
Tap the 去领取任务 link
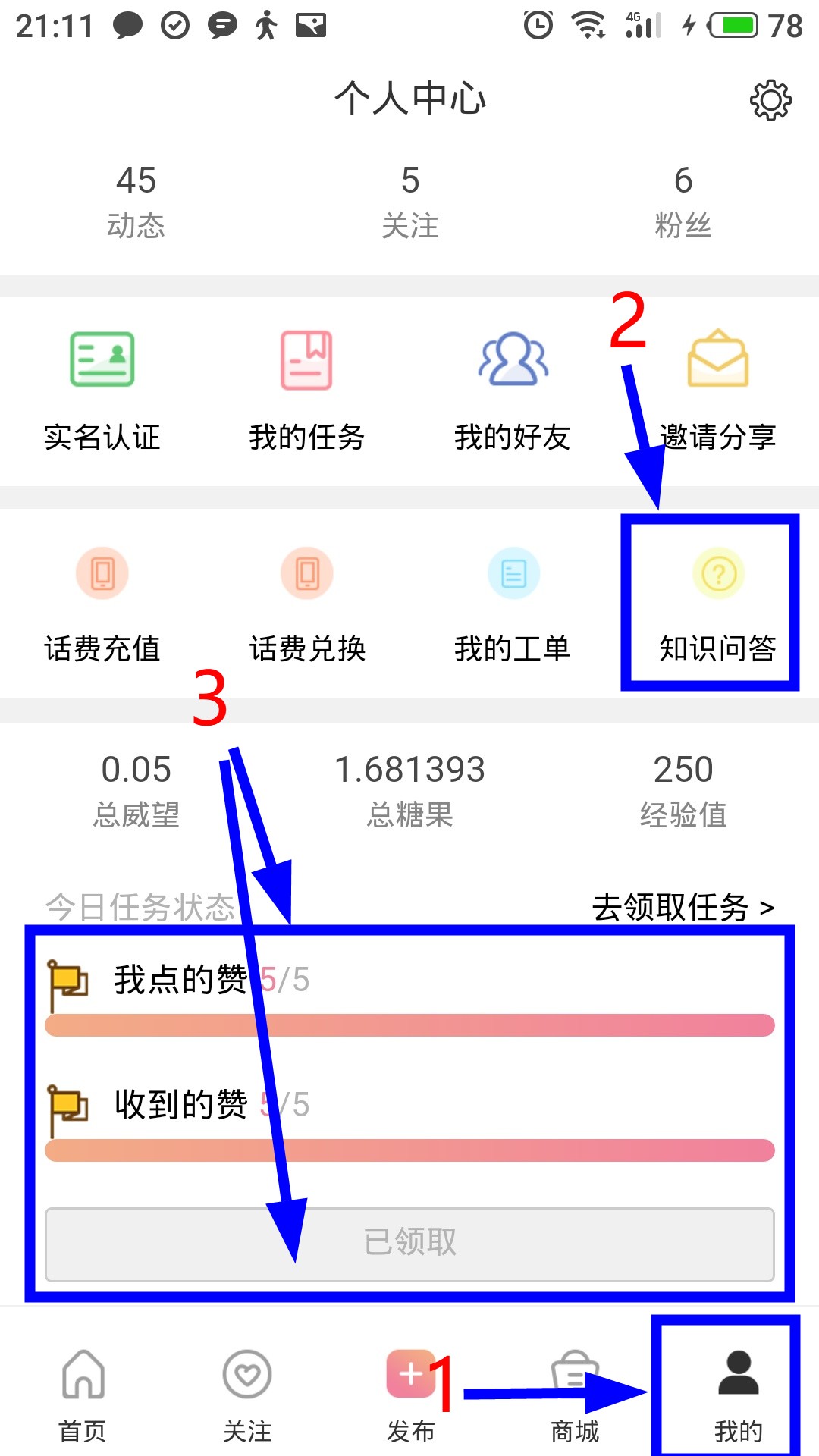(x=682, y=907)
